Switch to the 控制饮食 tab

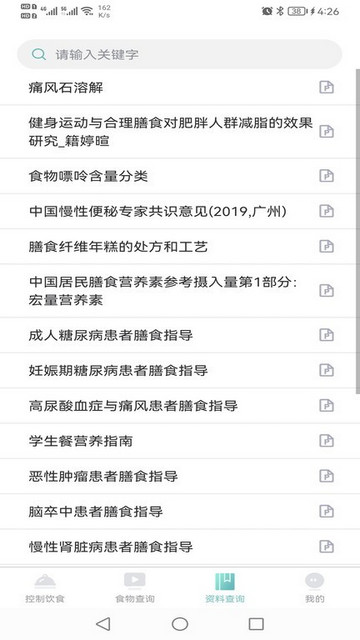click(x=45, y=588)
